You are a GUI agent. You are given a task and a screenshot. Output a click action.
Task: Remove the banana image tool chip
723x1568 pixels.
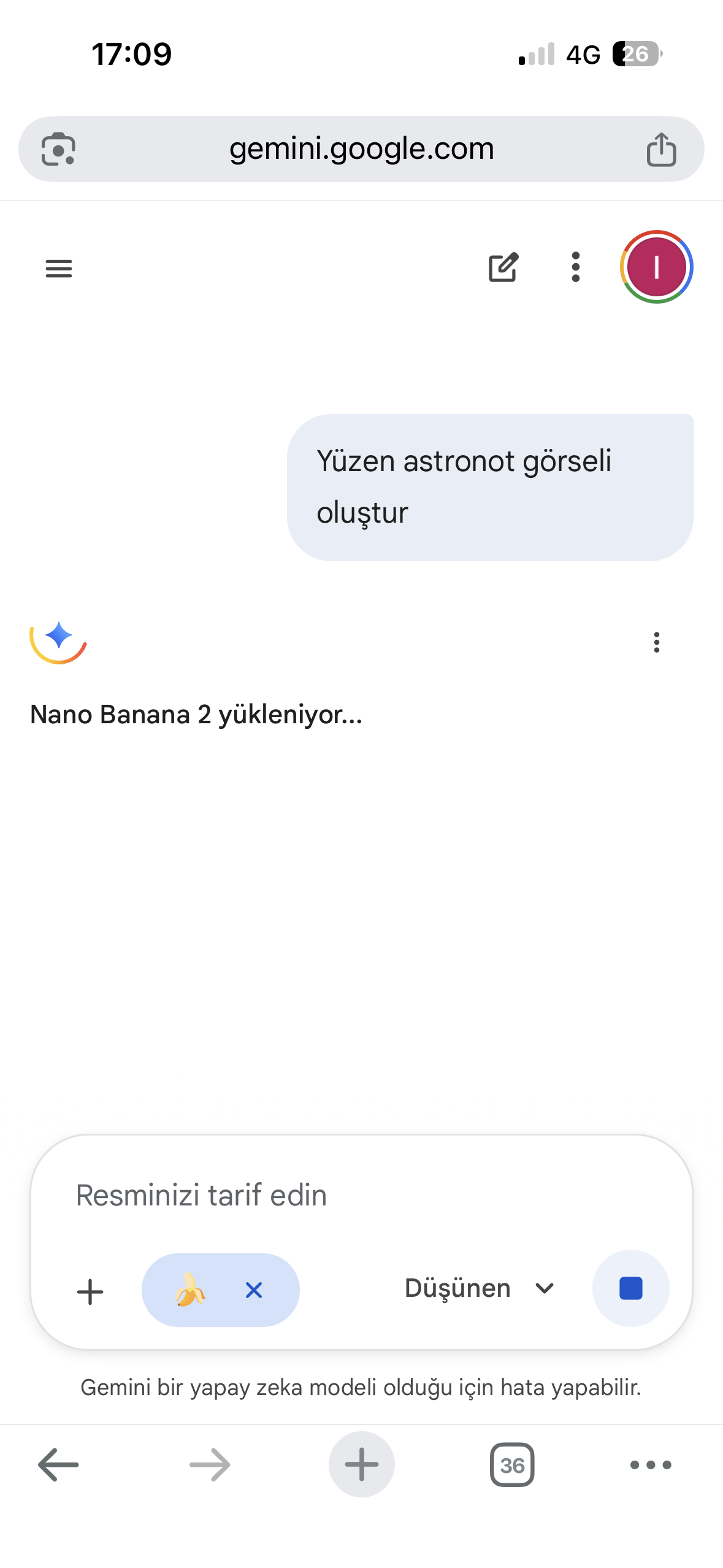coord(254,1290)
